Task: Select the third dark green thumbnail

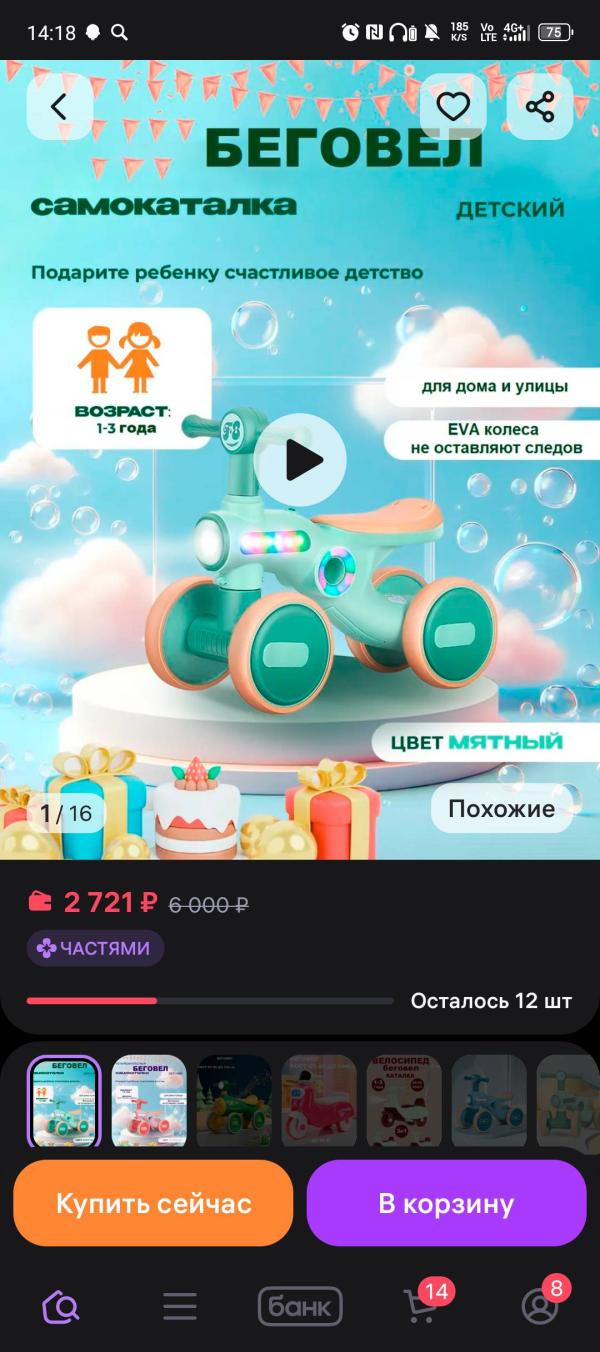Action: 234,1101
